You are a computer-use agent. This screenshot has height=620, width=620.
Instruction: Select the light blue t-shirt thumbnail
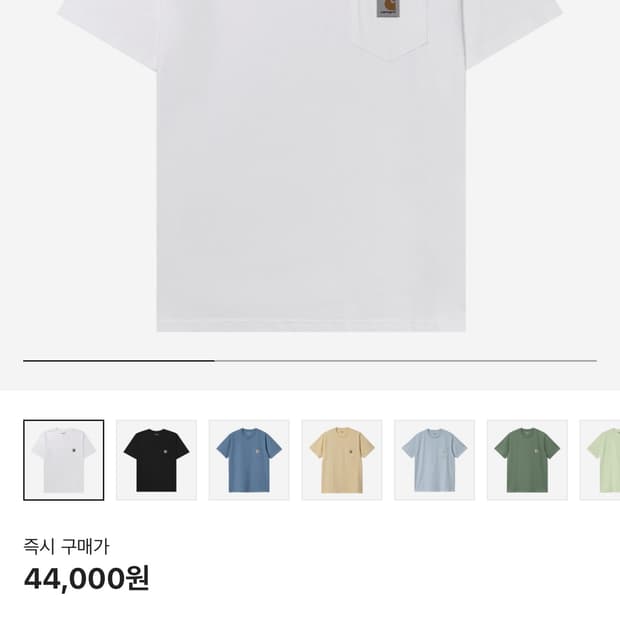click(434, 460)
